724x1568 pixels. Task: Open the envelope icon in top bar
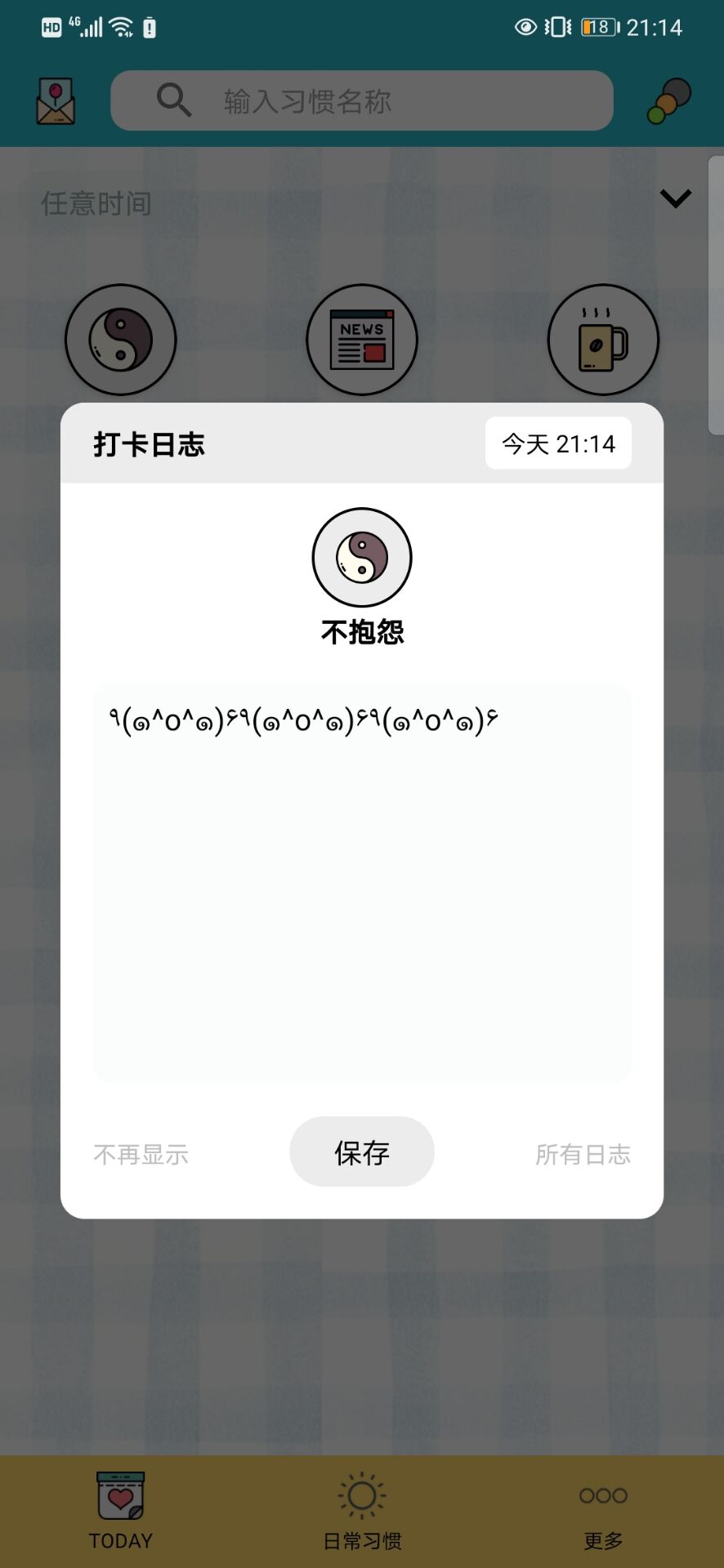coord(56,101)
